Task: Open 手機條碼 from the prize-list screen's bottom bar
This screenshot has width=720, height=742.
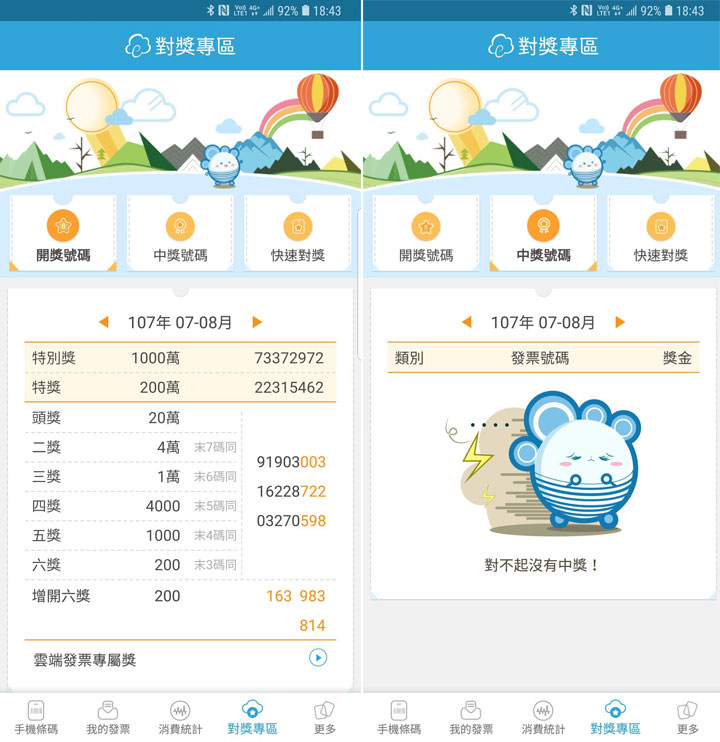Action: tap(36, 717)
